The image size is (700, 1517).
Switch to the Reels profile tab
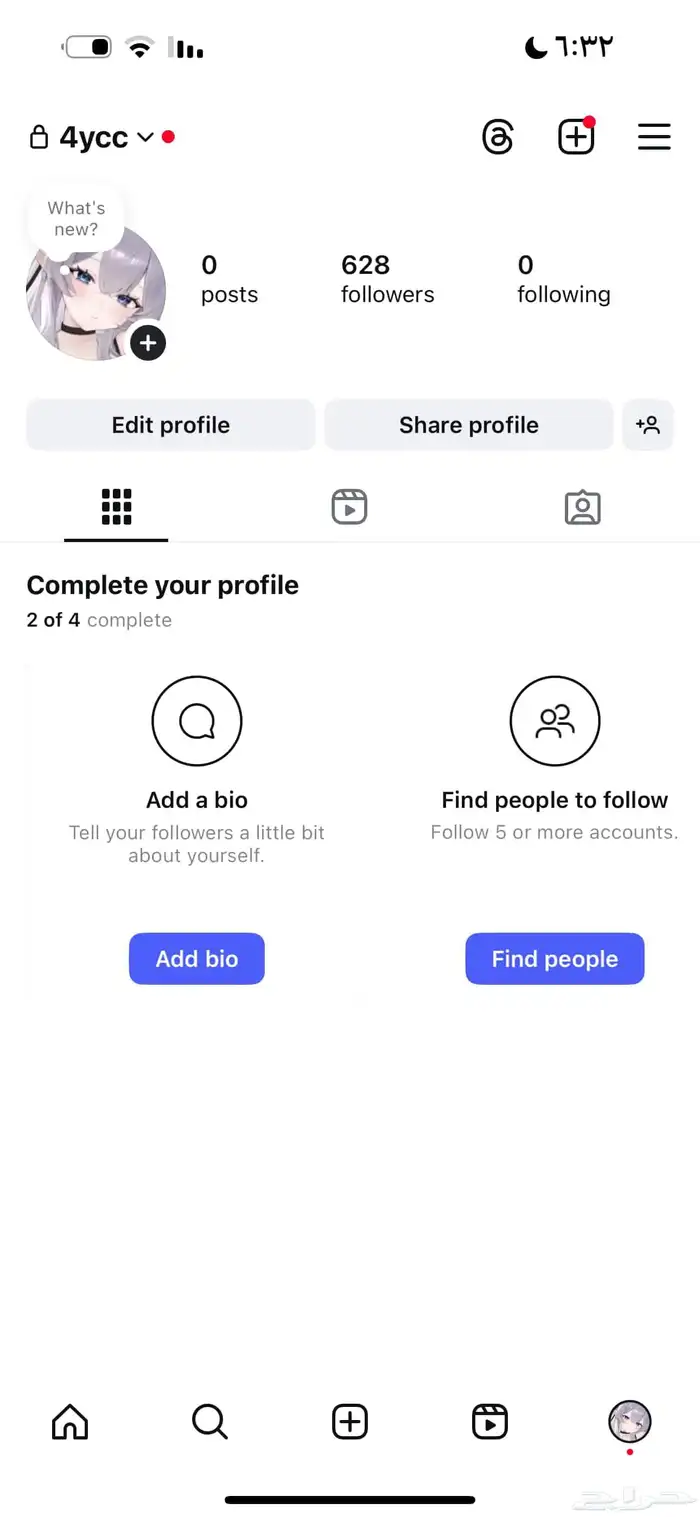tap(349, 507)
